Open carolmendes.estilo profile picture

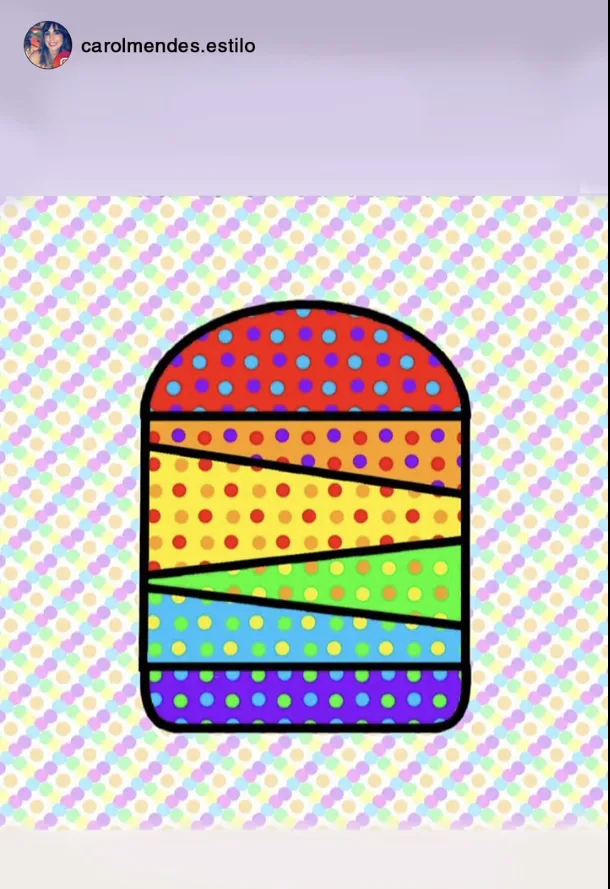click(x=48, y=45)
